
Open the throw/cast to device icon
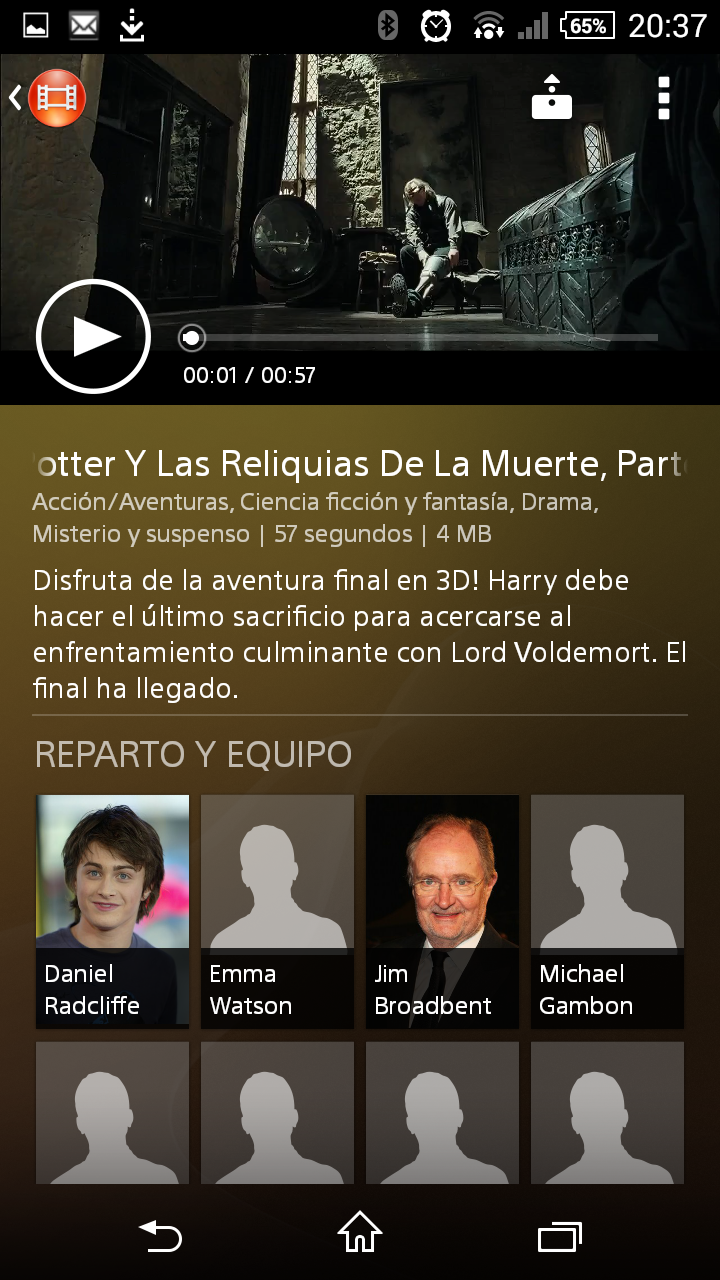(x=552, y=98)
